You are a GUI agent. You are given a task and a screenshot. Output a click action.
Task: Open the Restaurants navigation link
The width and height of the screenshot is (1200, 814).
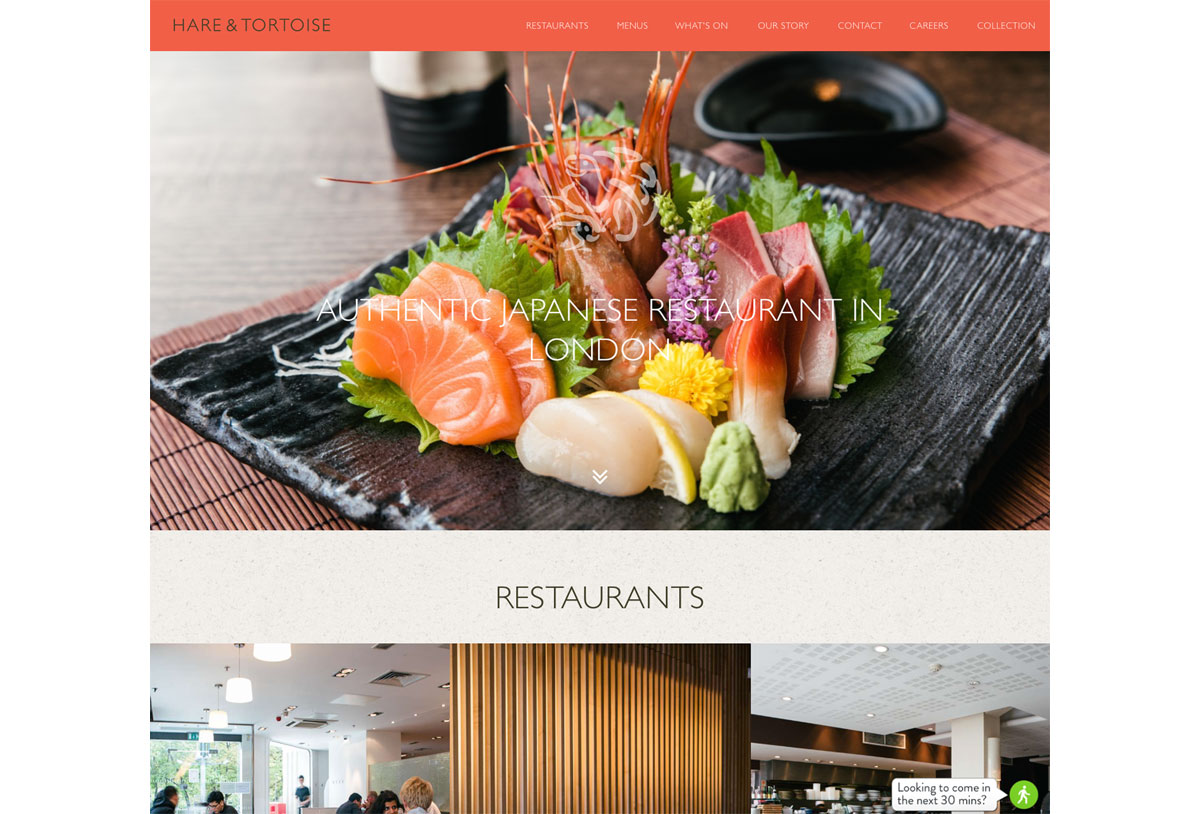tap(556, 26)
